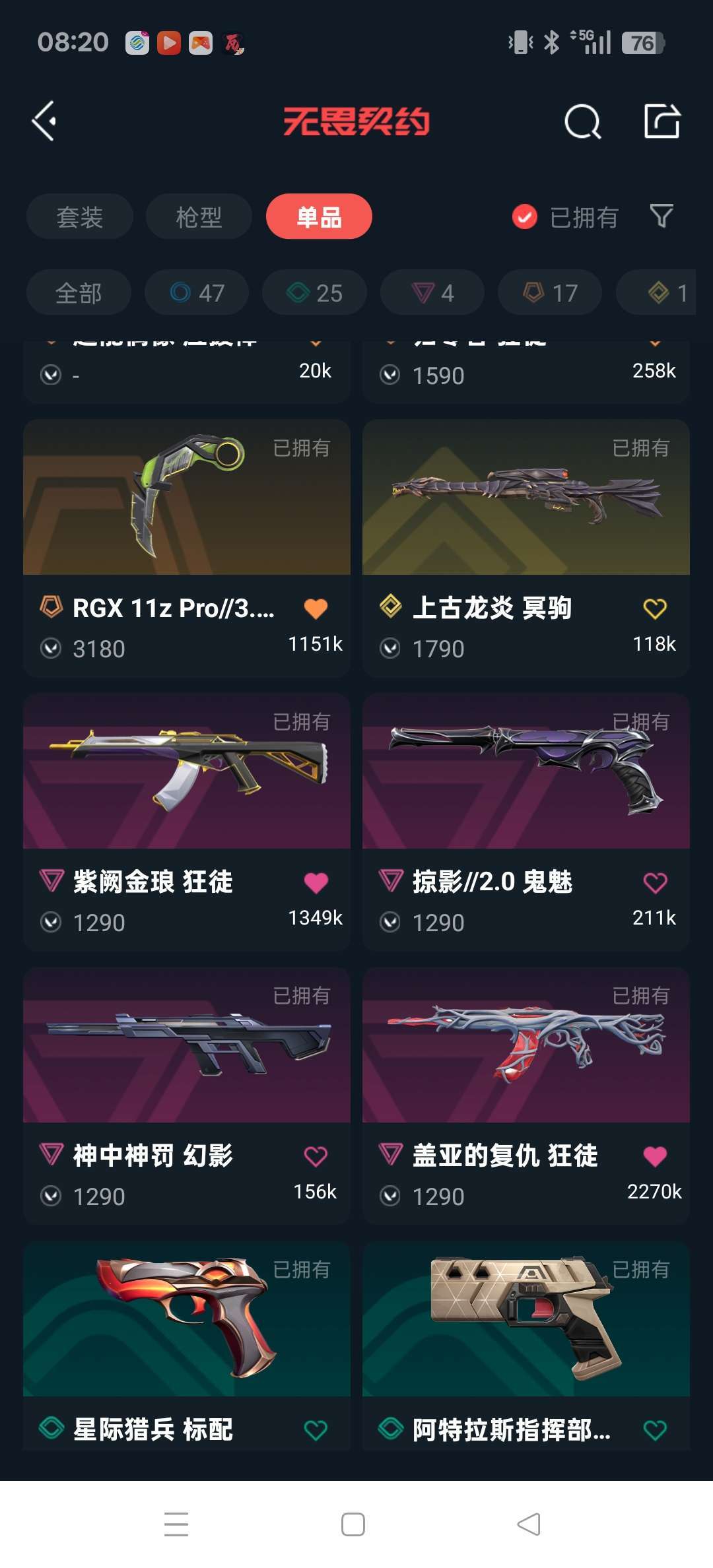Share this page with the share icon
The image size is (713, 1568).
coord(662,121)
